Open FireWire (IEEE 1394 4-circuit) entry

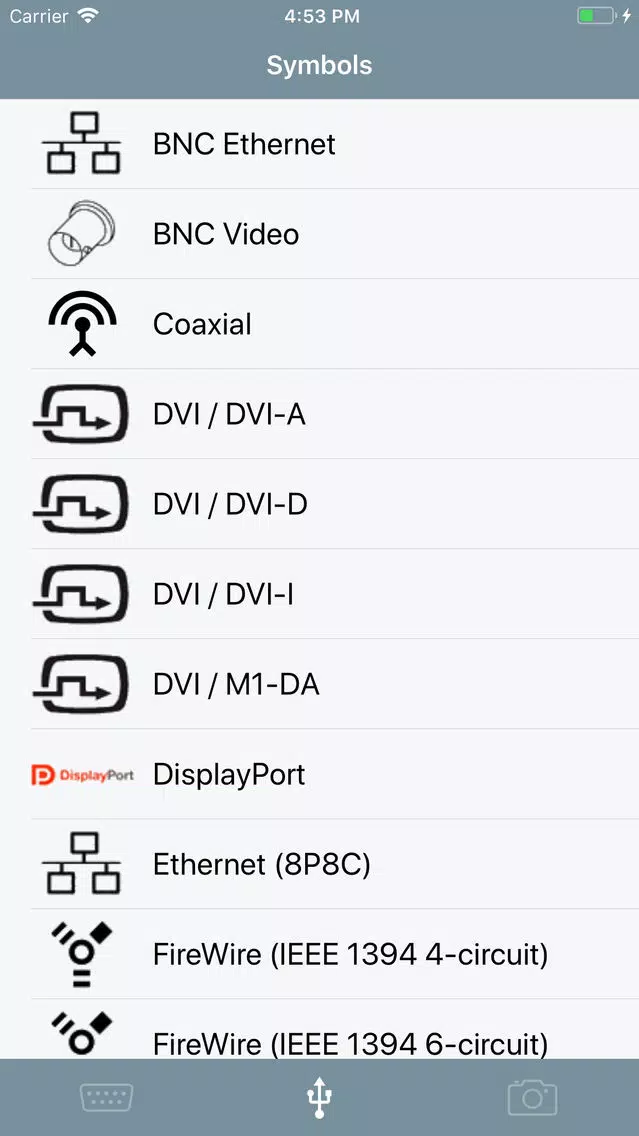[x=320, y=953]
